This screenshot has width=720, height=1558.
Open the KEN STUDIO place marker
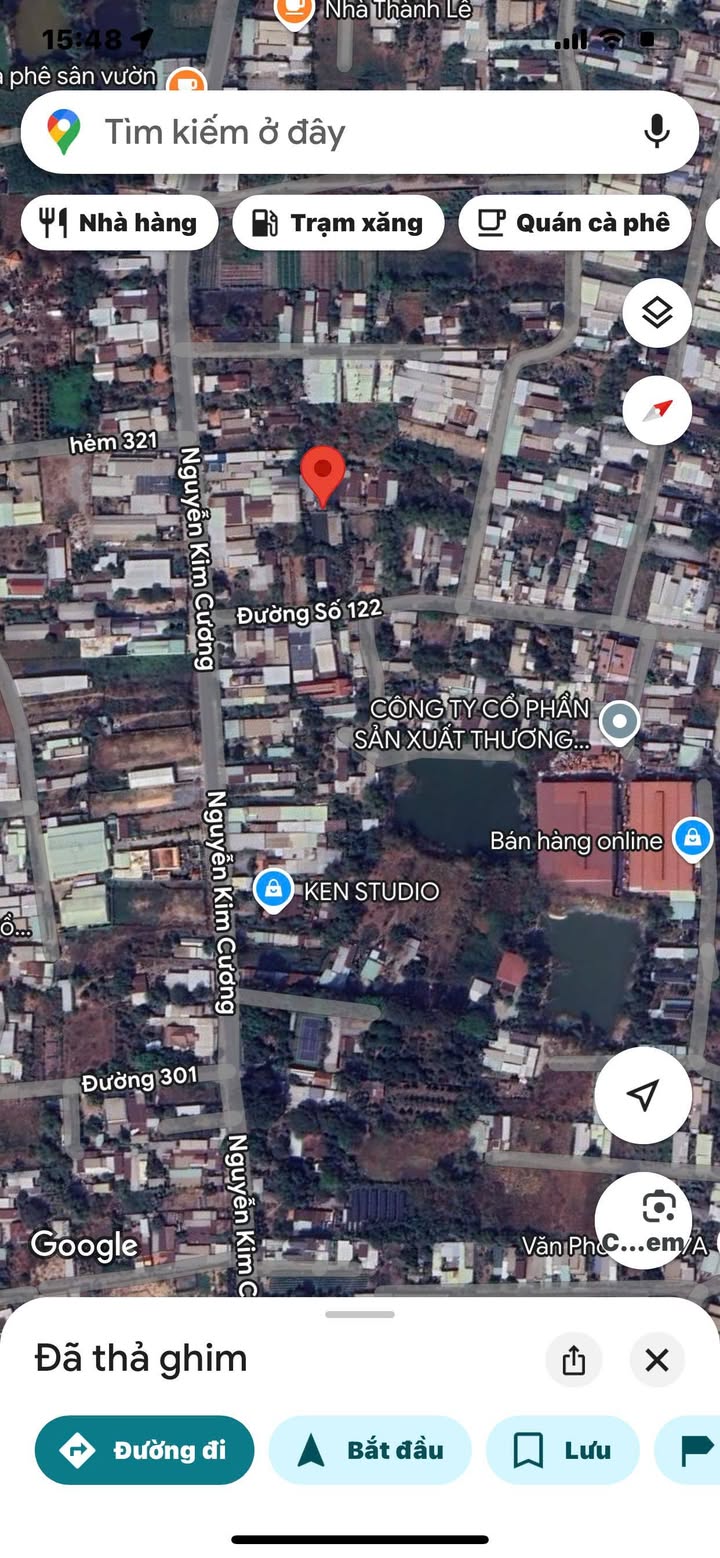pos(273,888)
